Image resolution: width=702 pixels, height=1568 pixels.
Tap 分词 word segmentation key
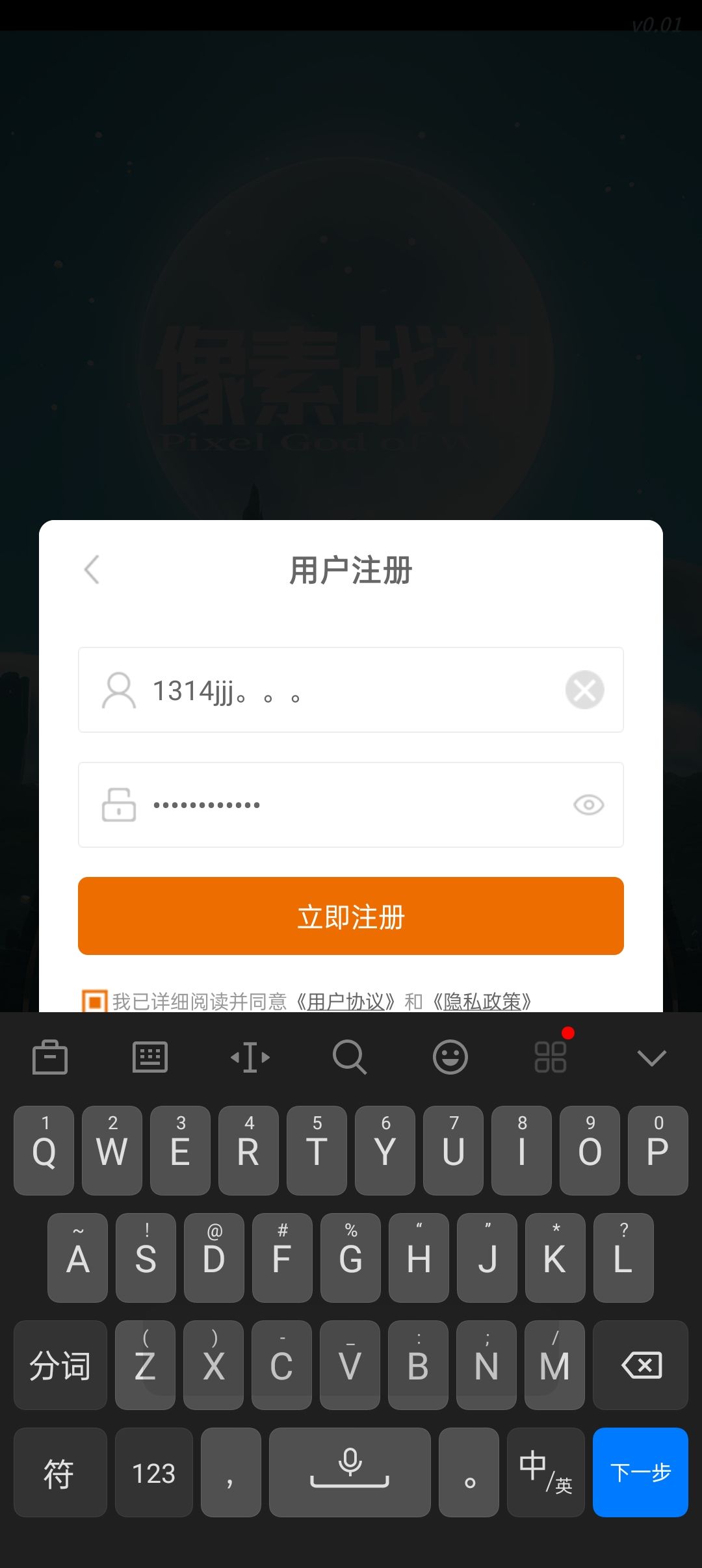[x=60, y=1365]
